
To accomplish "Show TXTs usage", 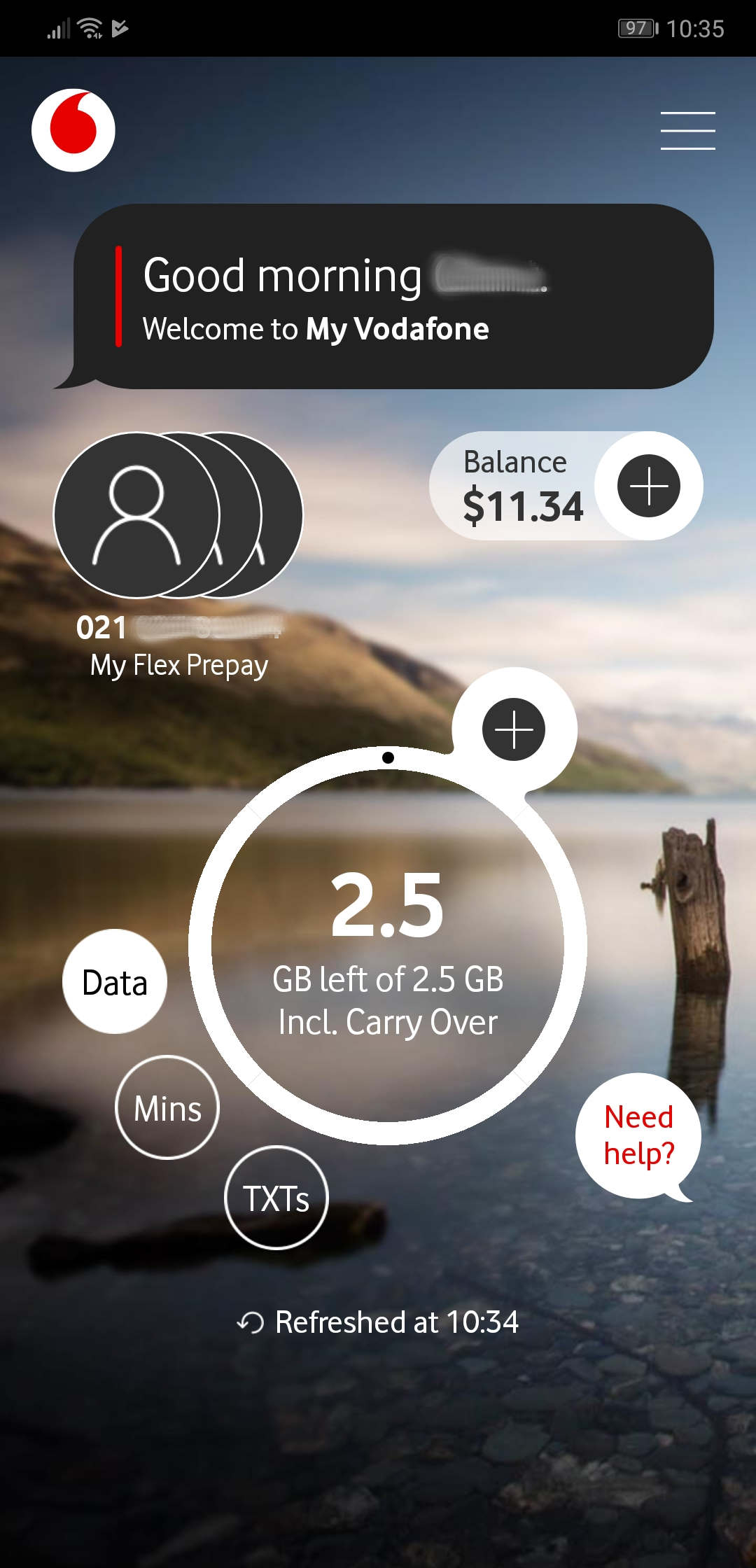I will [x=276, y=1198].
